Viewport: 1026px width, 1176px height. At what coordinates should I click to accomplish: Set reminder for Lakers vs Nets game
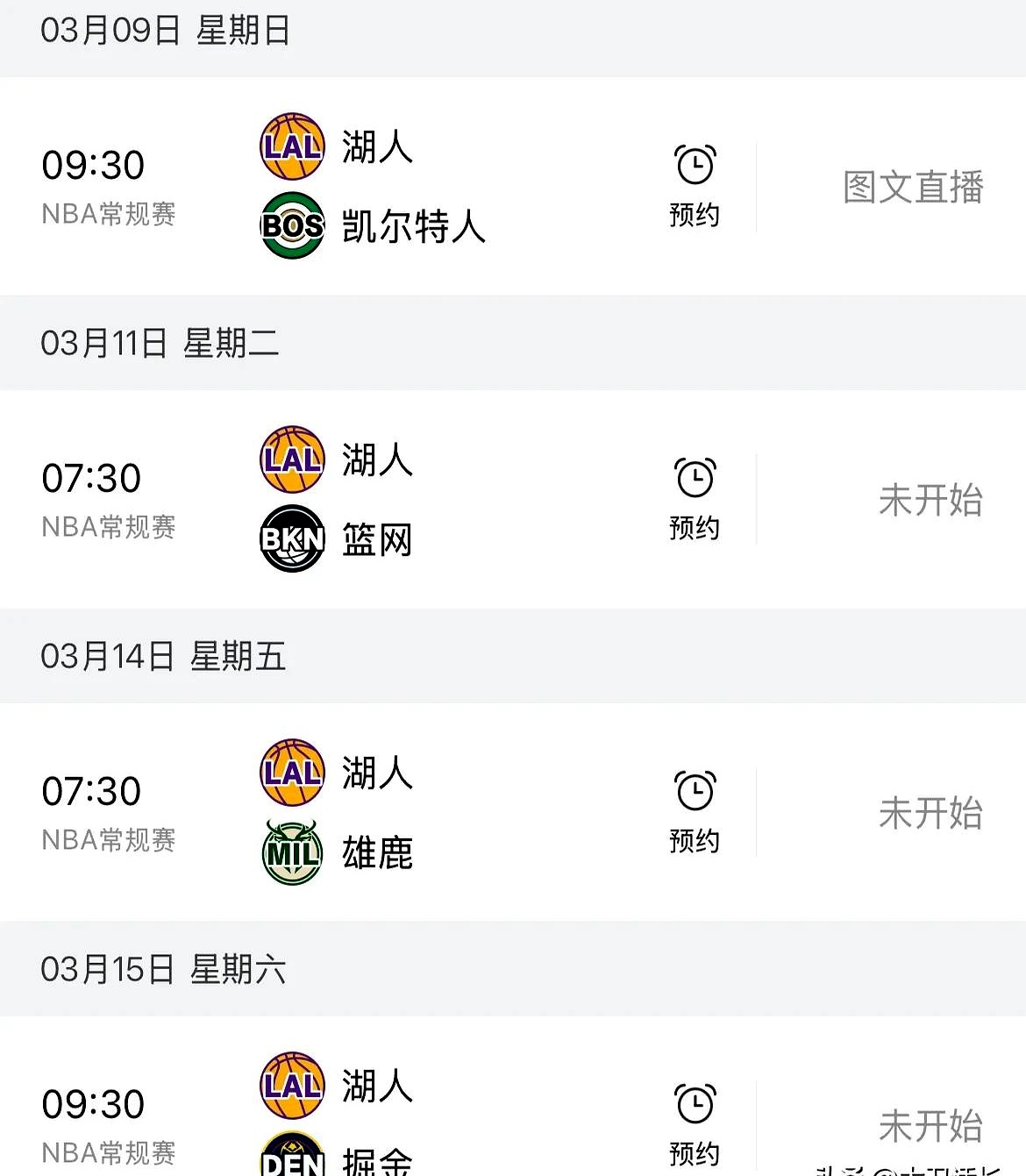[695, 499]
